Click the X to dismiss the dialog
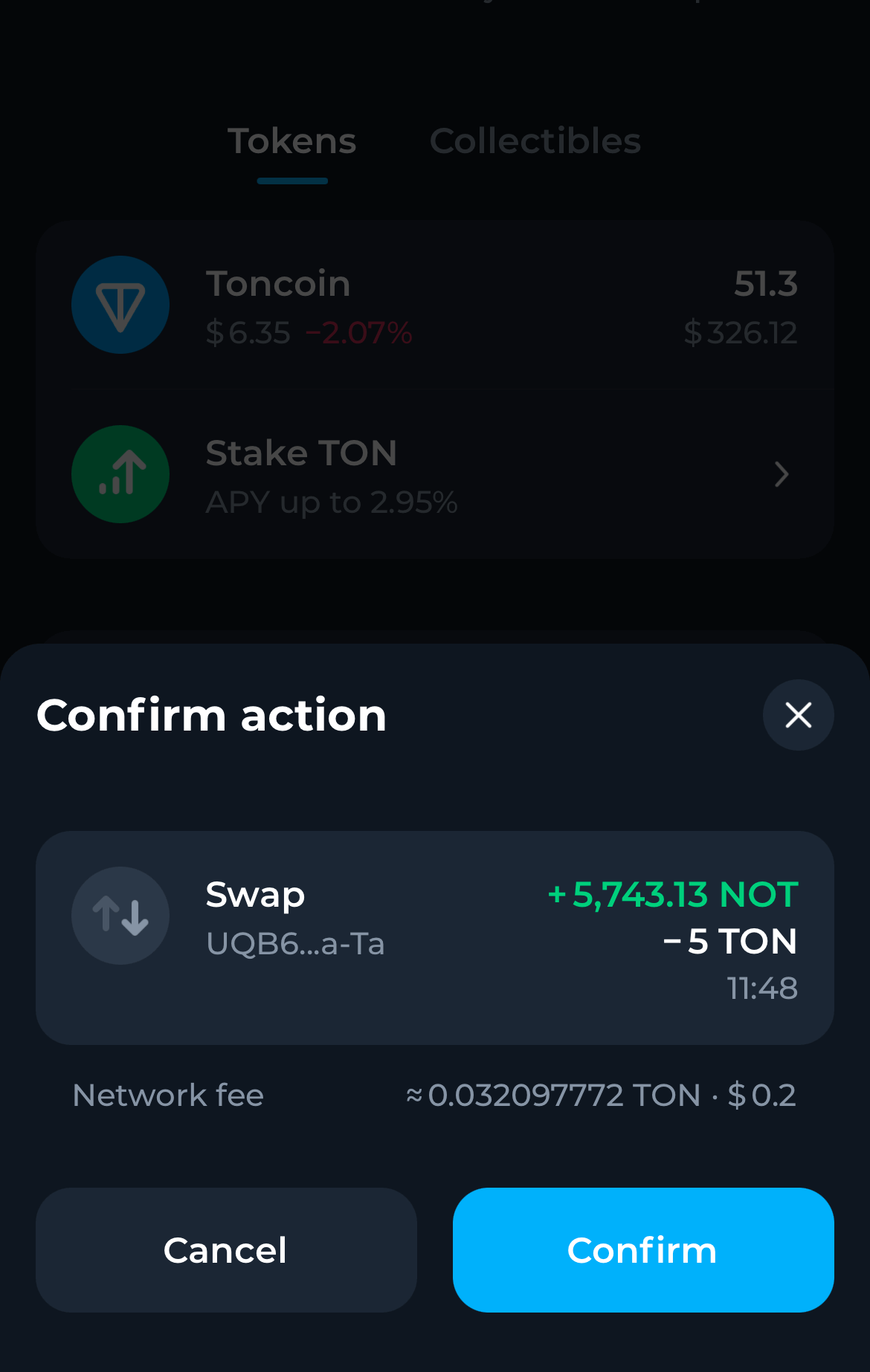 click(x=798, y=715)
